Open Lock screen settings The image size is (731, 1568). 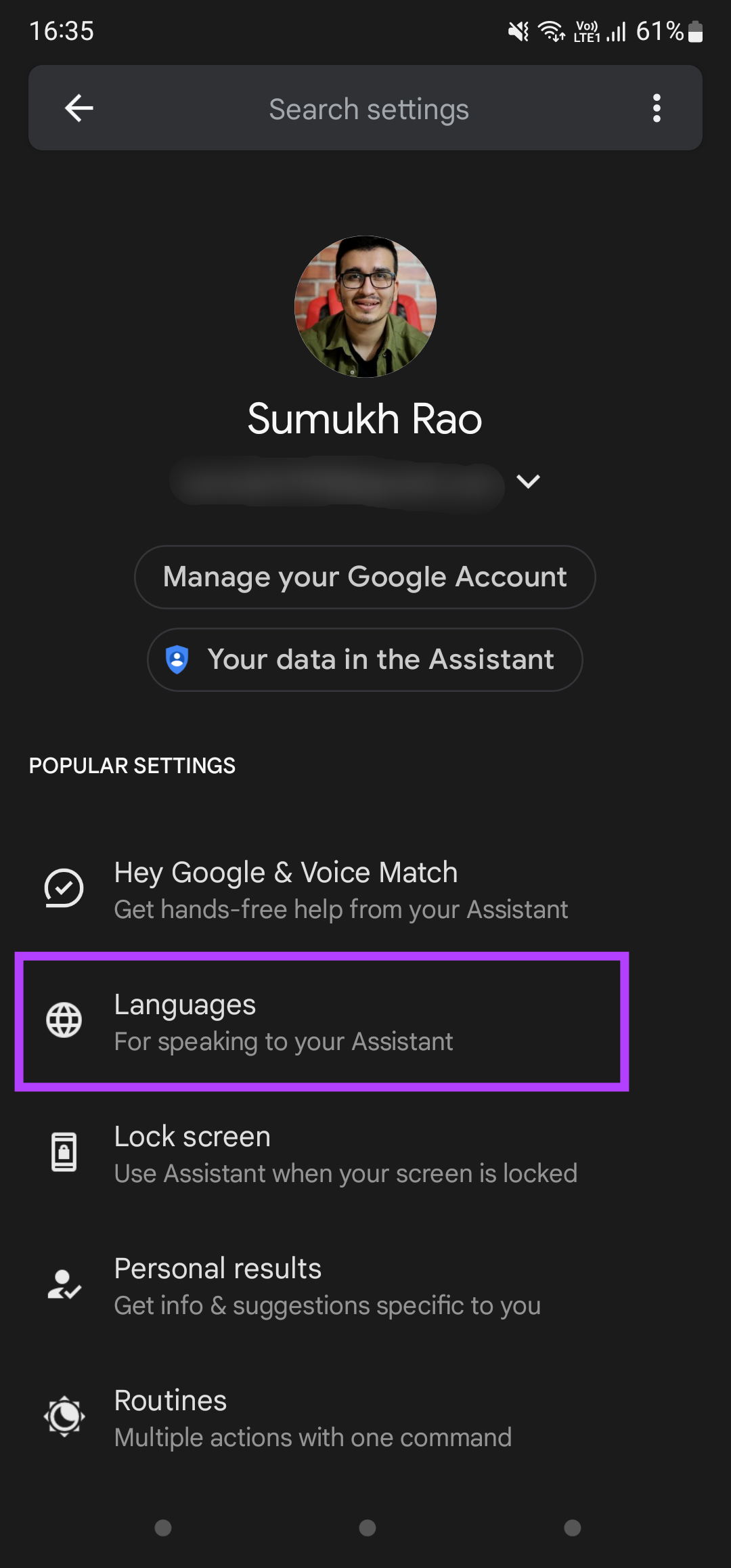pyautogui.click(x=365, y=1154)
